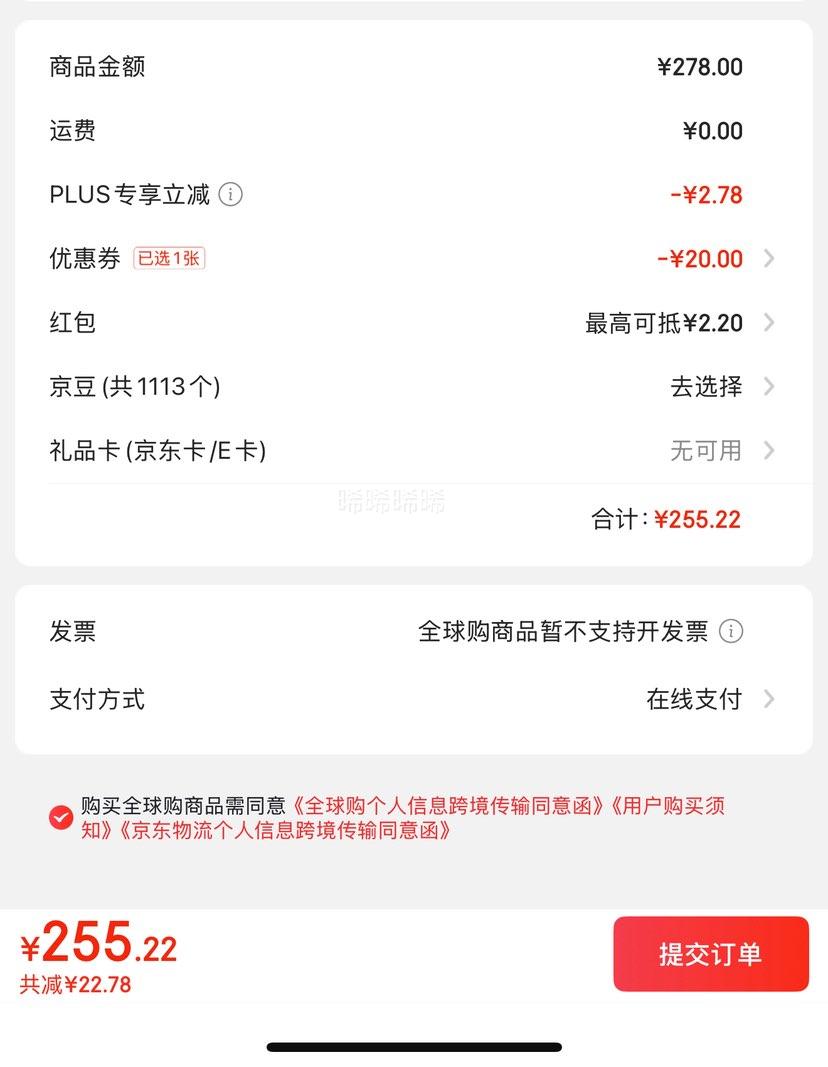This screenshot has width=828, height=1067.
Task: Read the 全球购个人信息跨境传输同意函 link
Action: click(448, 806)
